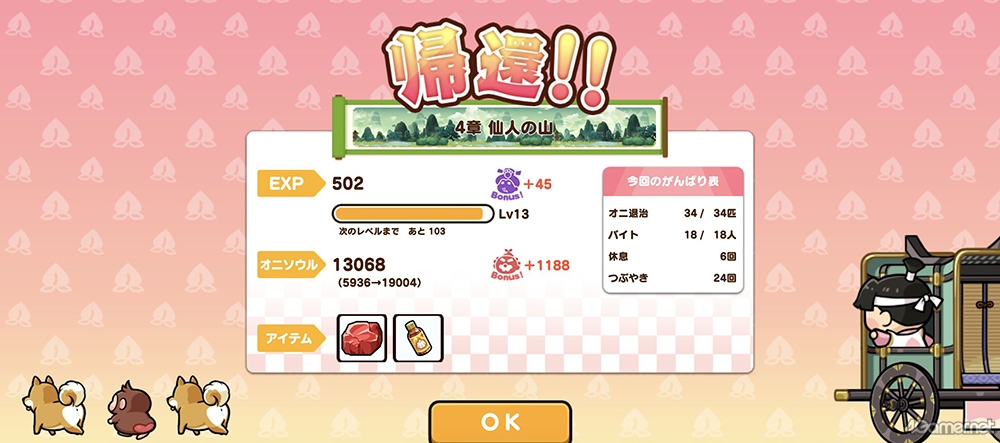Confirm the results with the OK button
Image resolution: width=1000 pixels, height=443 pixels.
click(x=500, y=421)
